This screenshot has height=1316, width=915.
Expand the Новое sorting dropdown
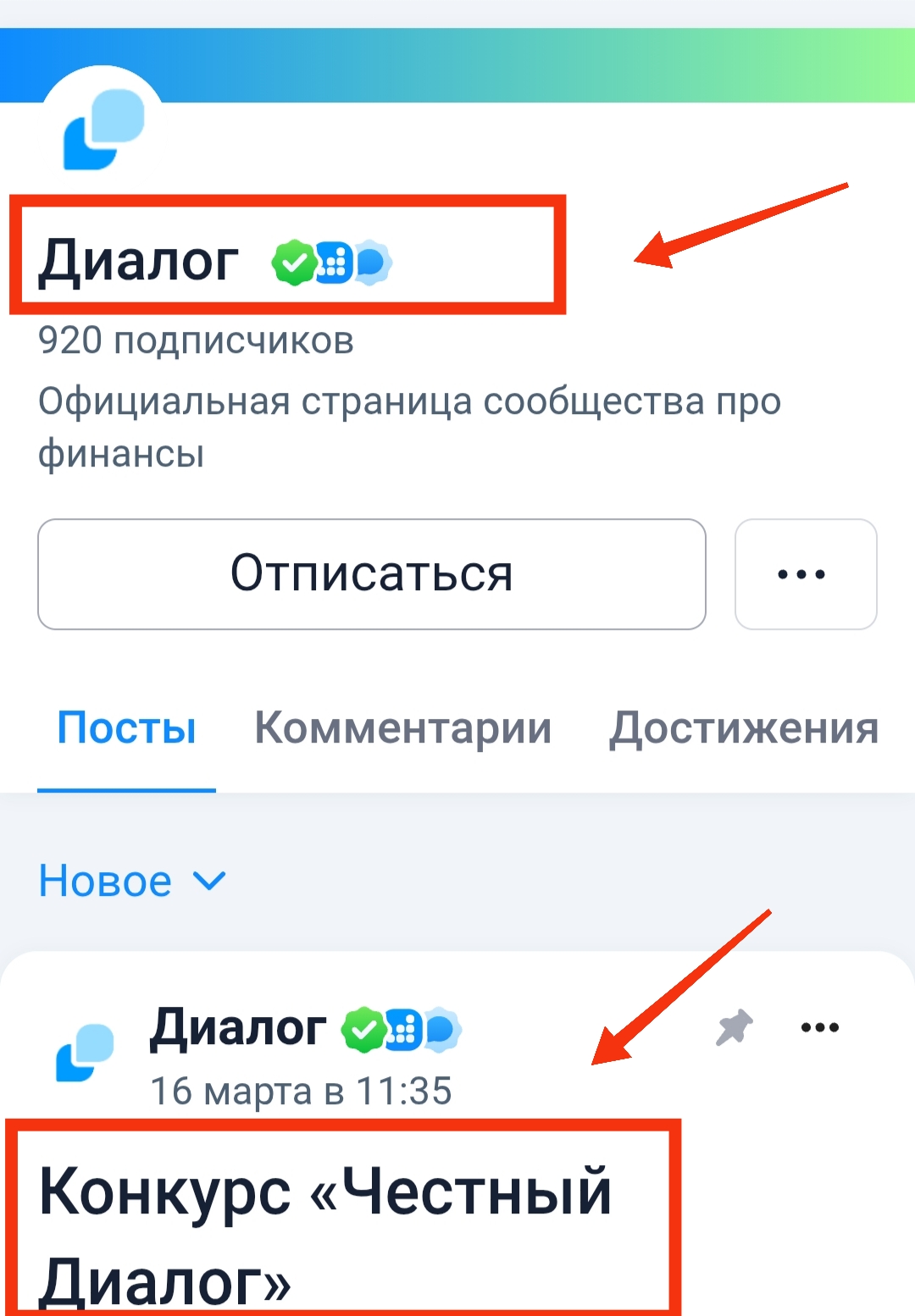(x=131, y=881)
